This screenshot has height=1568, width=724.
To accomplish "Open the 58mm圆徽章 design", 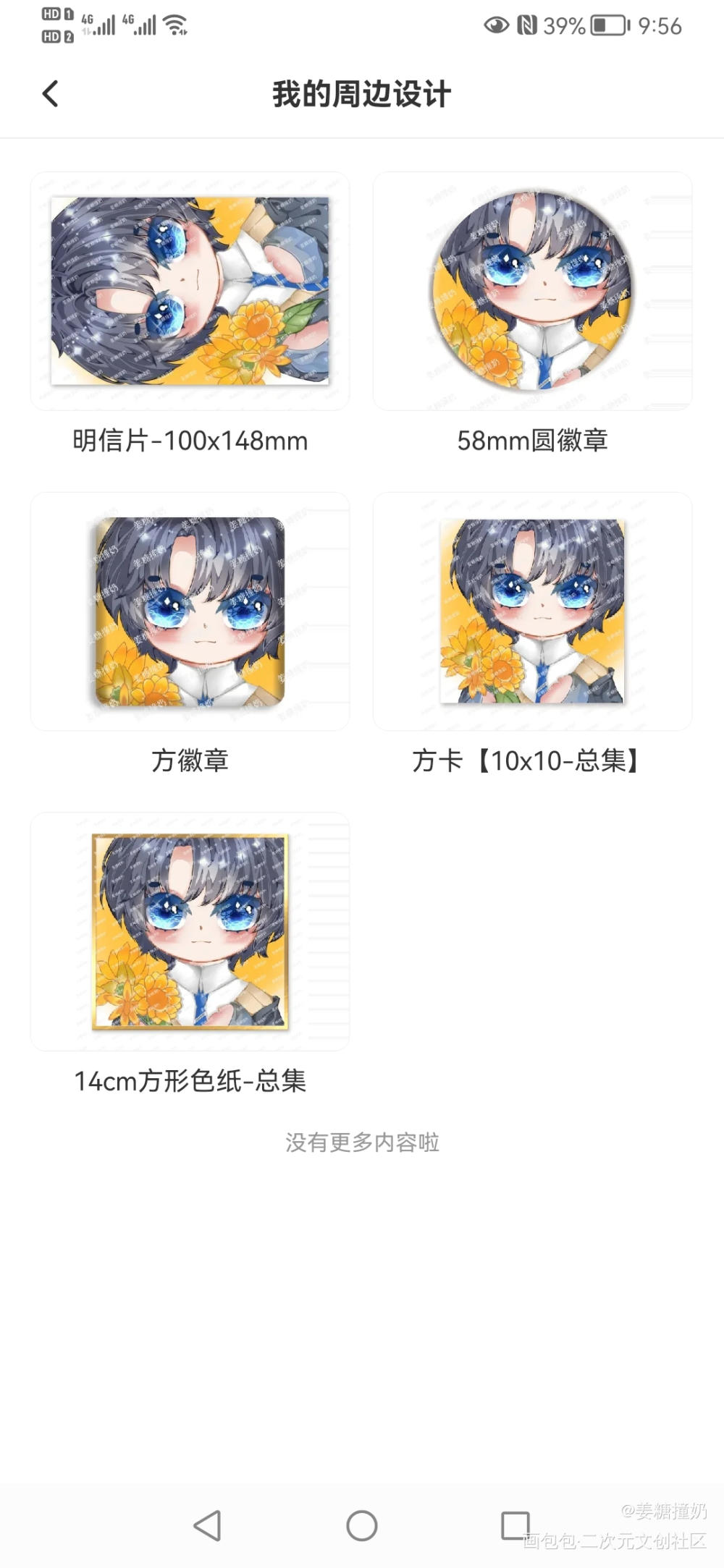I will [532, 292].
